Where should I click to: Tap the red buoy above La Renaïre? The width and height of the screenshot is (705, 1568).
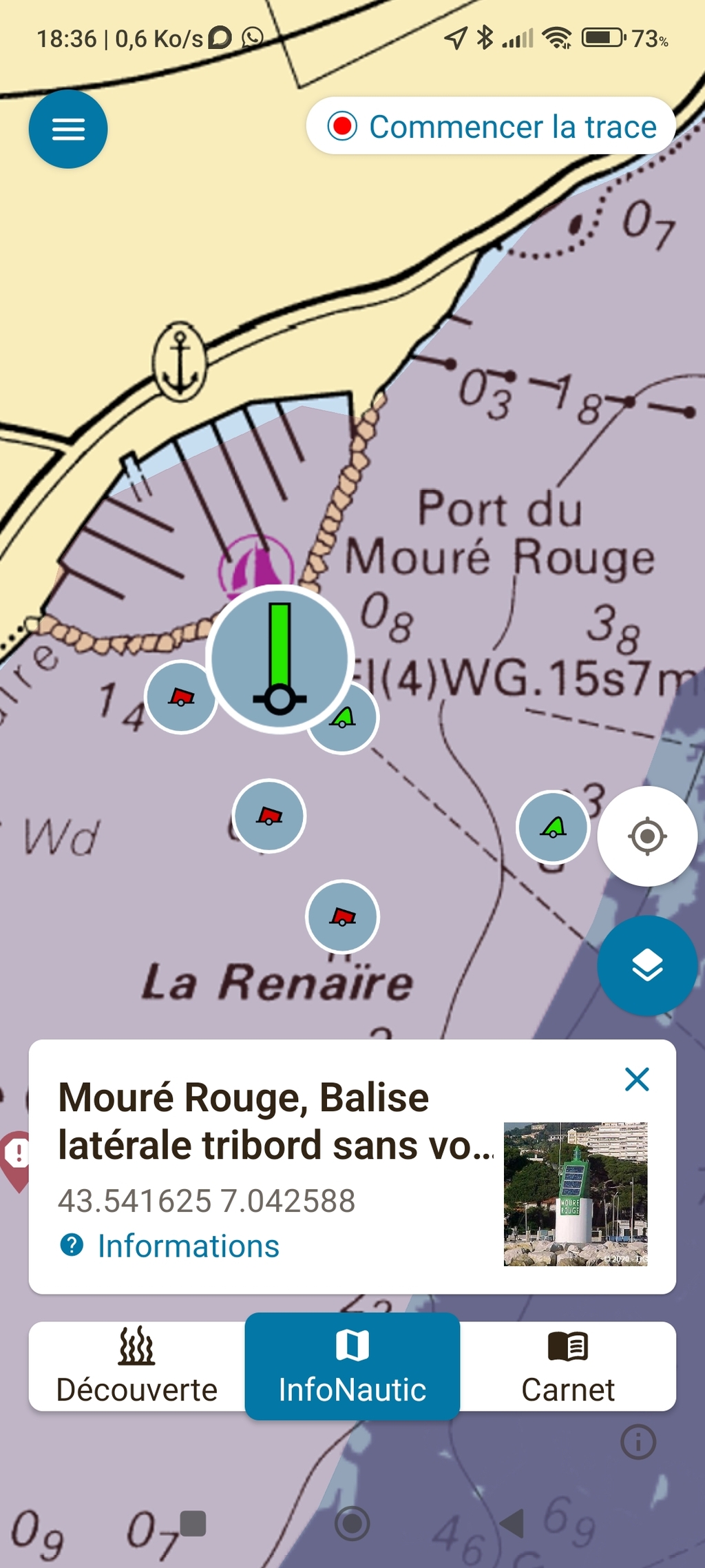[342, 917]
